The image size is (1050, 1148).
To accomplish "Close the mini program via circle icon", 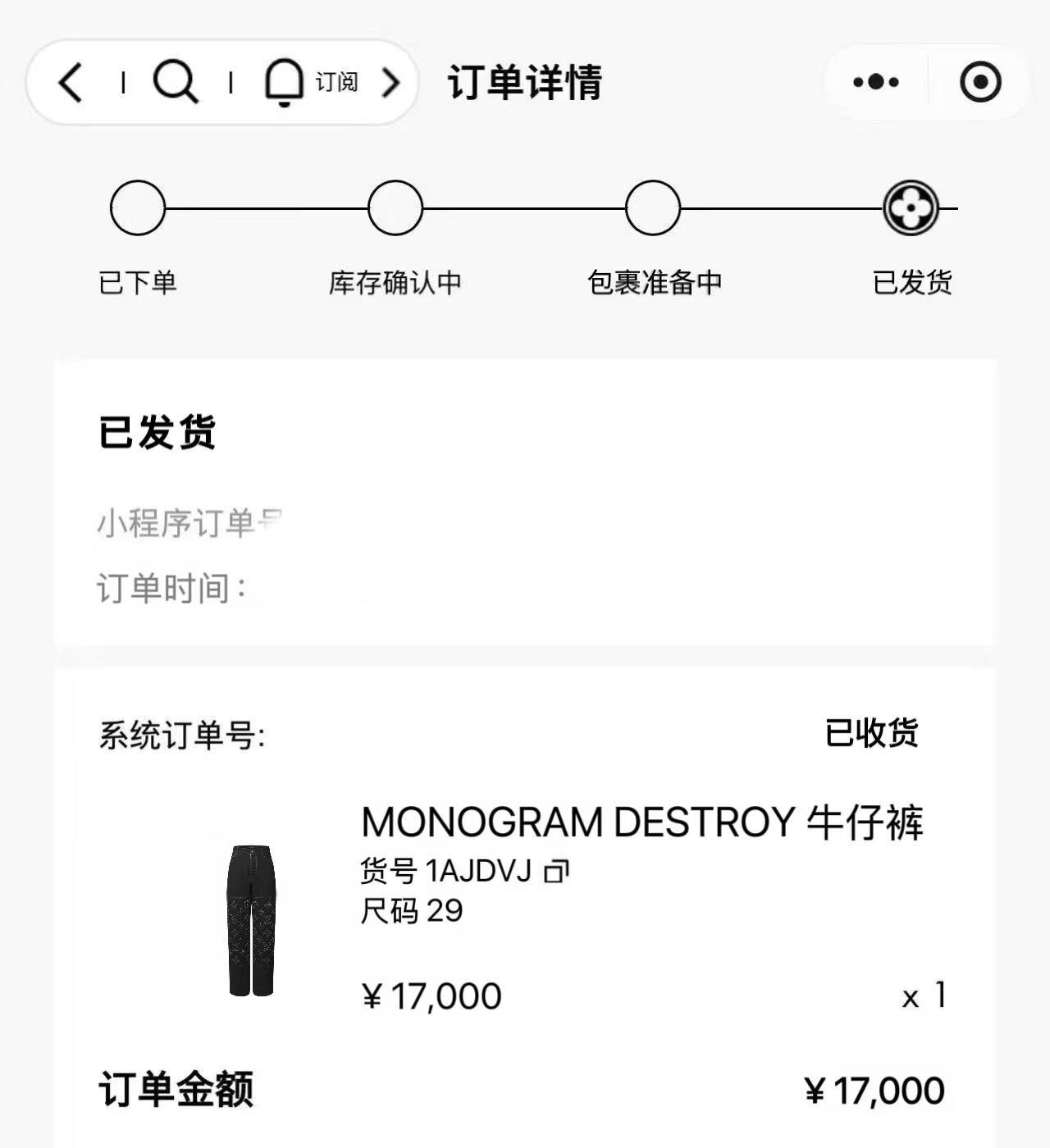I will pos(980,82).
